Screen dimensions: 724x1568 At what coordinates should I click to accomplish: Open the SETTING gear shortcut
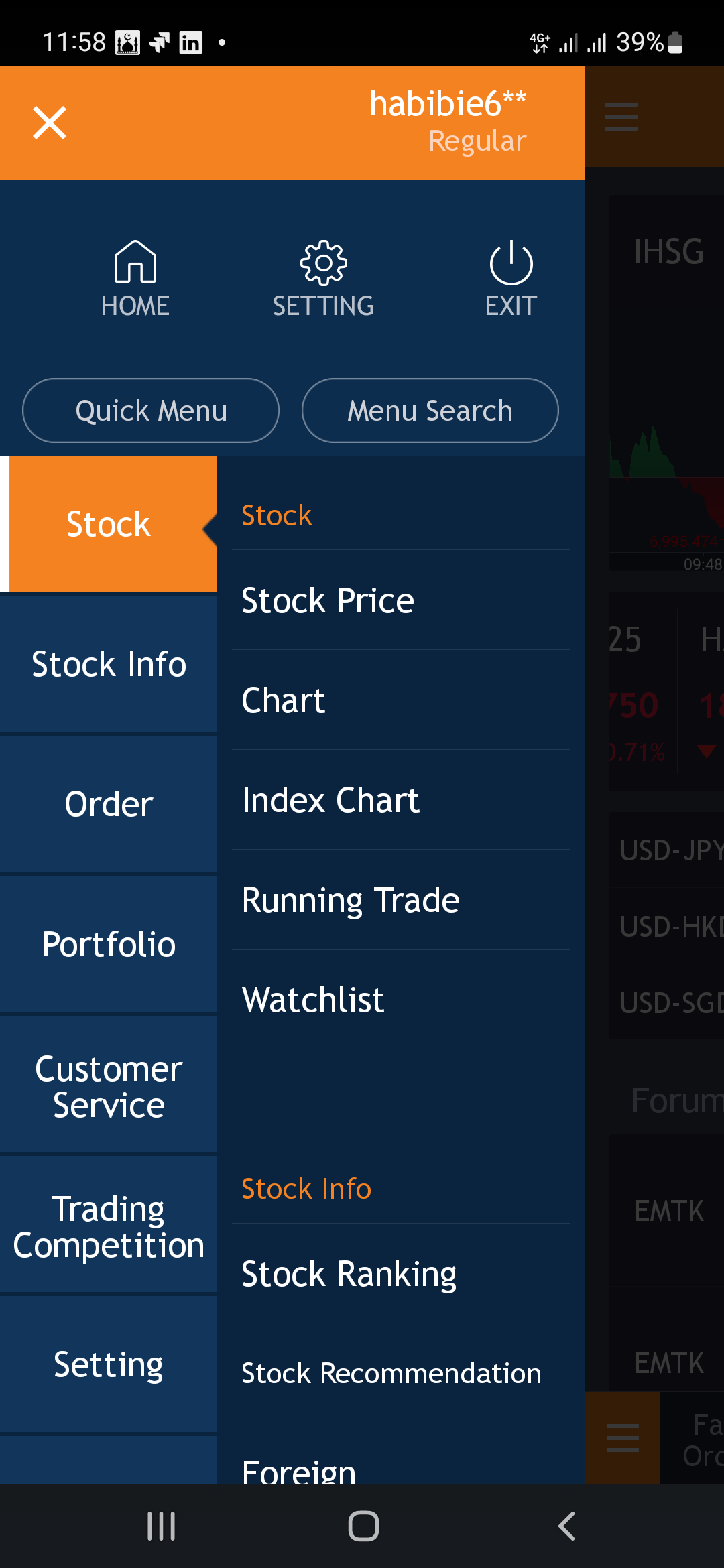pyautogui.click(x=323, y=278)
